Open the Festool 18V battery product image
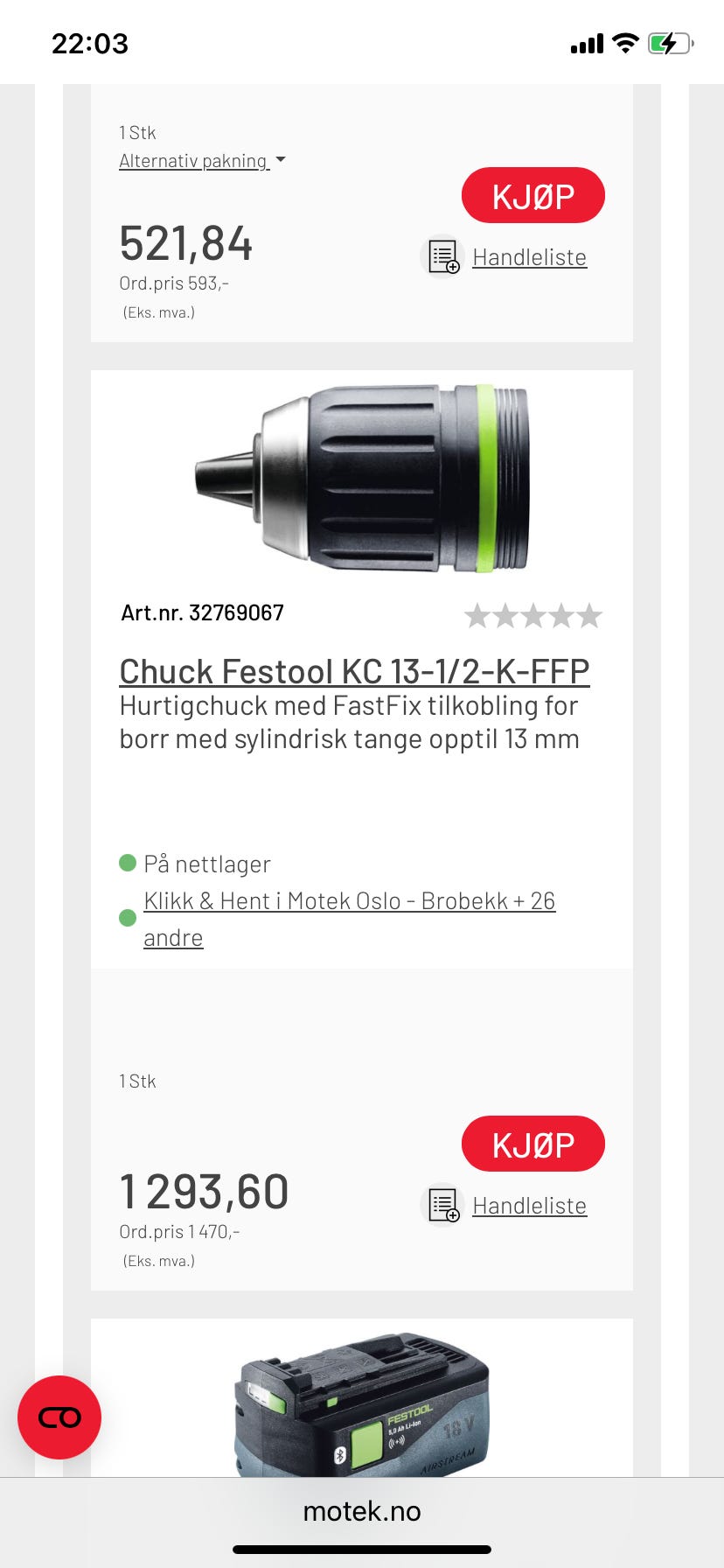 tap(362, 1404)
